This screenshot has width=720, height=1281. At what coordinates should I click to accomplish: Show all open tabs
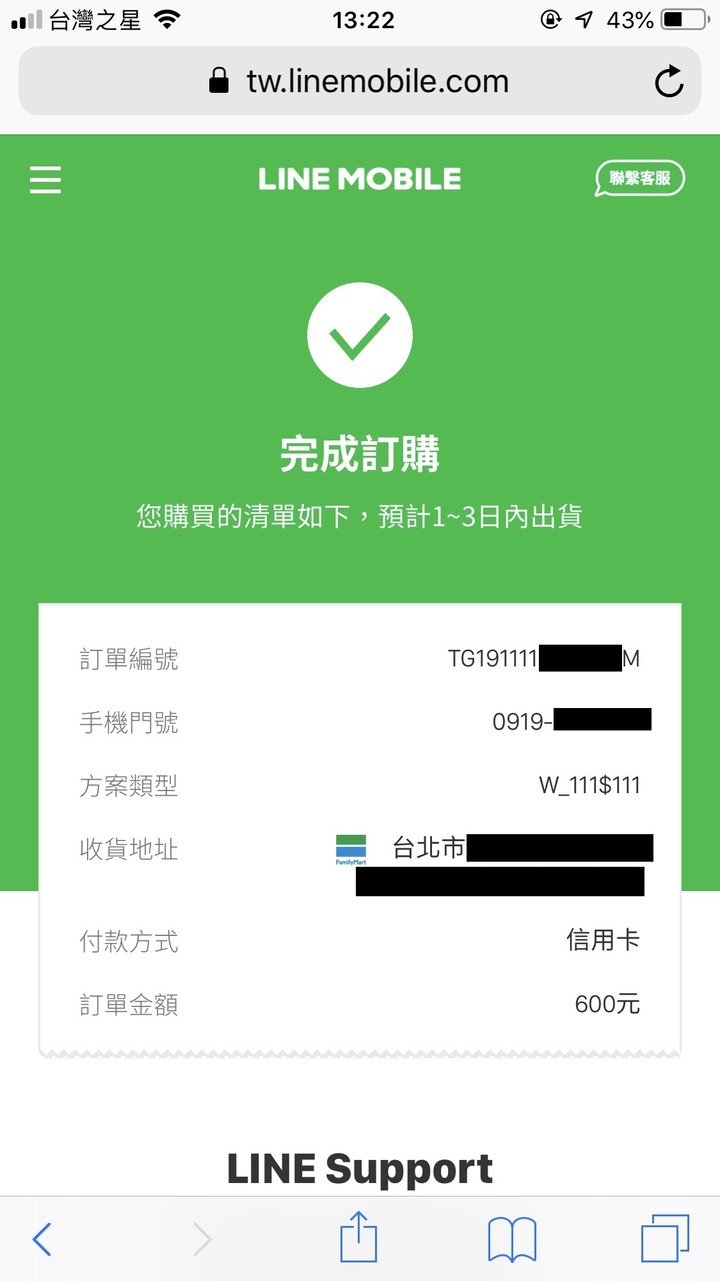tap(665, 1240)
